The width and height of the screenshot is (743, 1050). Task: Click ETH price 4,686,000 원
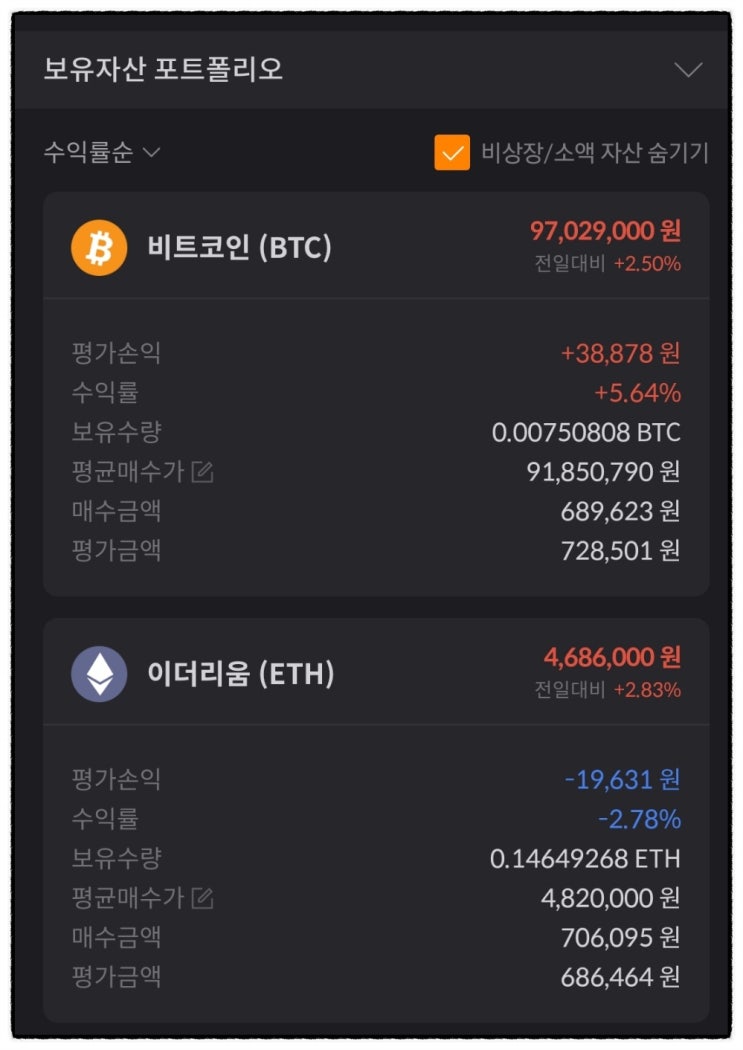point(613,657)
